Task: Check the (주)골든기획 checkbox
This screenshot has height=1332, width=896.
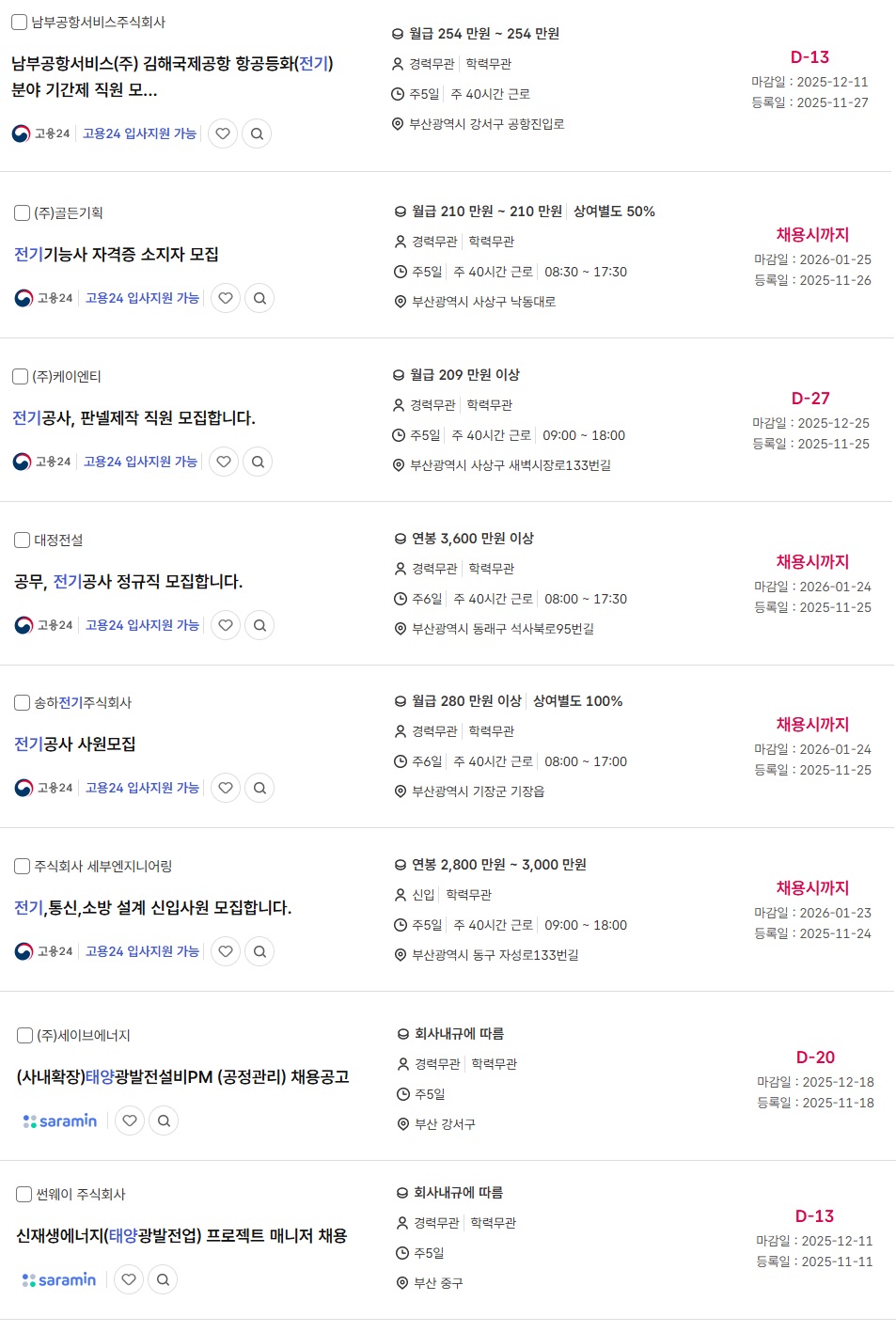Action: [23, 213]
